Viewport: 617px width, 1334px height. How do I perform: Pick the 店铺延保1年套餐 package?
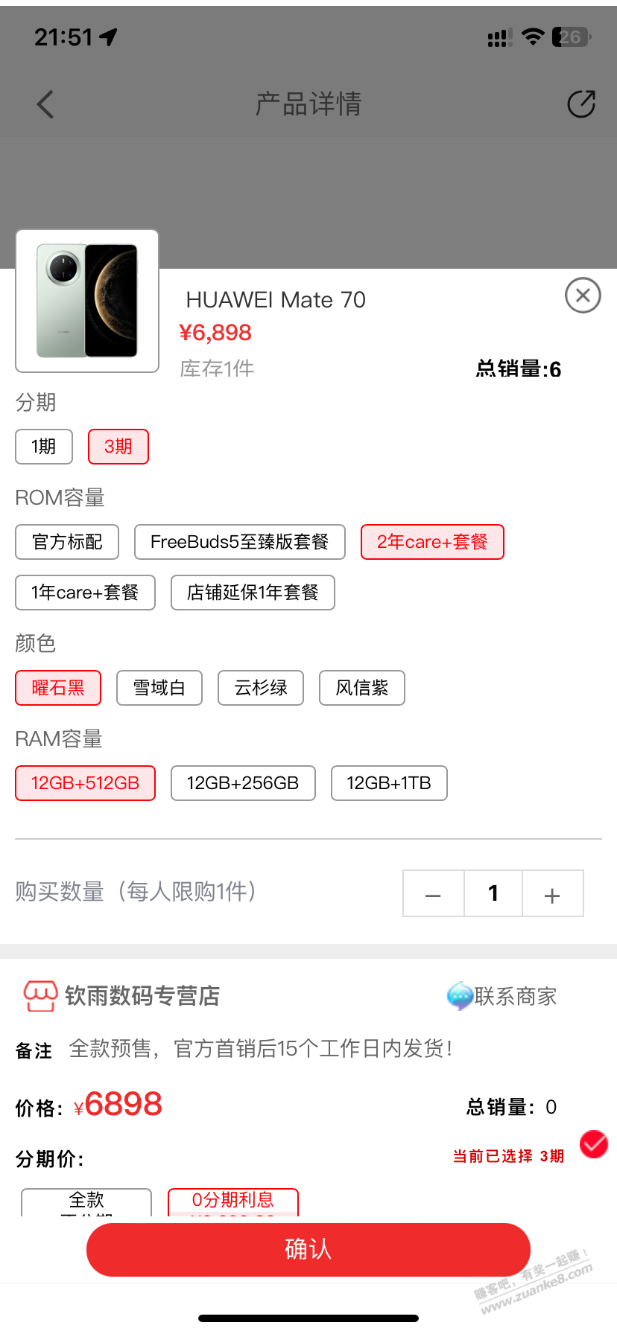pos(253,592)
